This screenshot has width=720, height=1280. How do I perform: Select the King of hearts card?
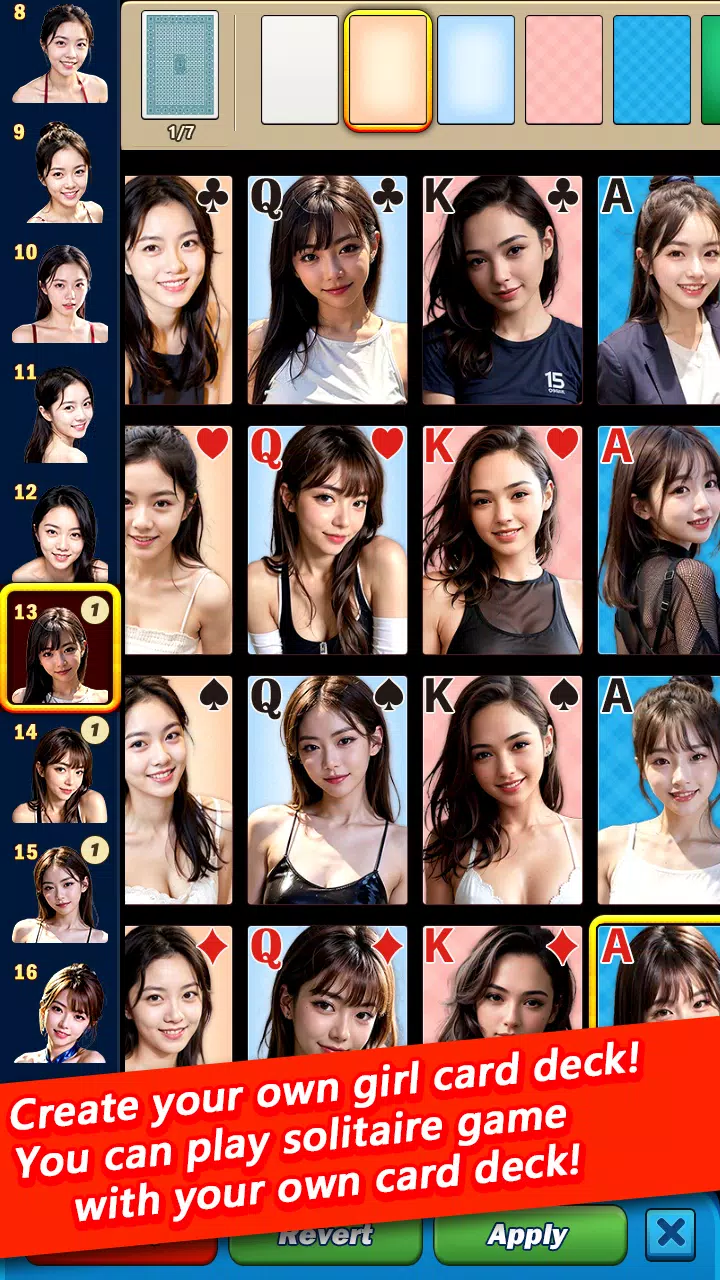coord(502,540)
